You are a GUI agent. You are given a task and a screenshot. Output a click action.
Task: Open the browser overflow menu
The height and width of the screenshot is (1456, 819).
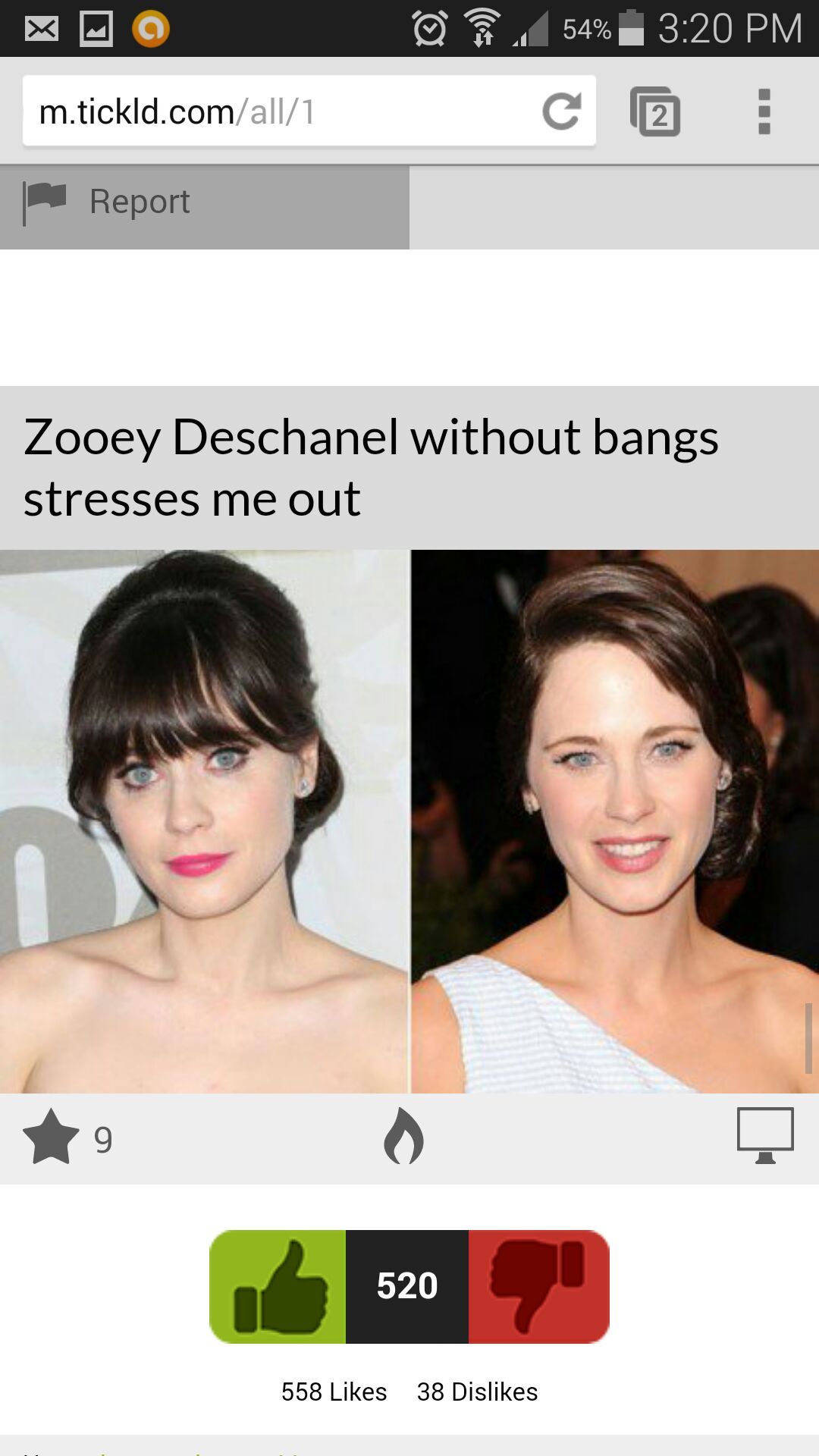click(x=764, y=112)
